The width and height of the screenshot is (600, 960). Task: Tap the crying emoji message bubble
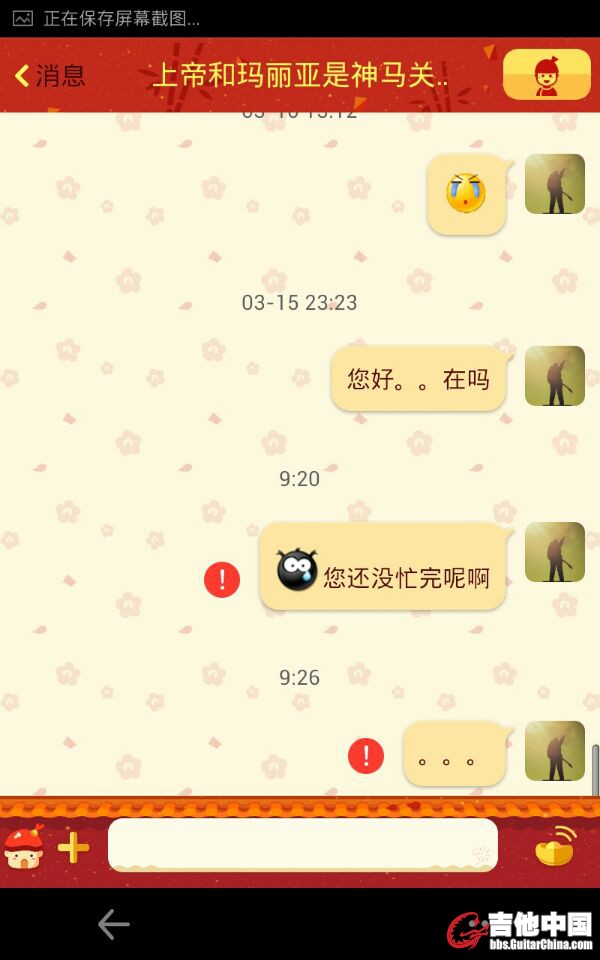(x=466, y=194)
